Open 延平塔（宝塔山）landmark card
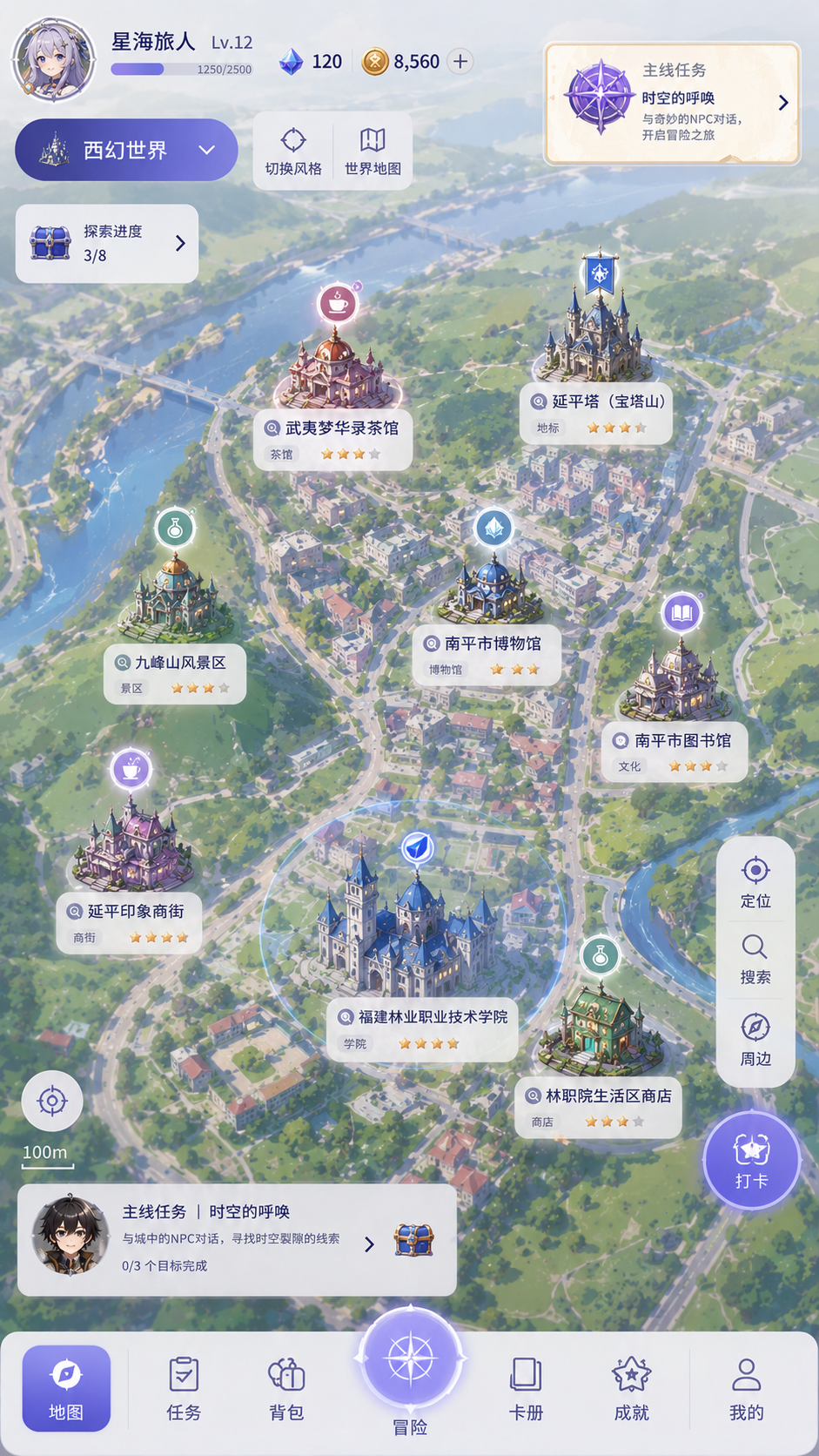This screenshot has height=1456, width=819. [x=596, y=414]
